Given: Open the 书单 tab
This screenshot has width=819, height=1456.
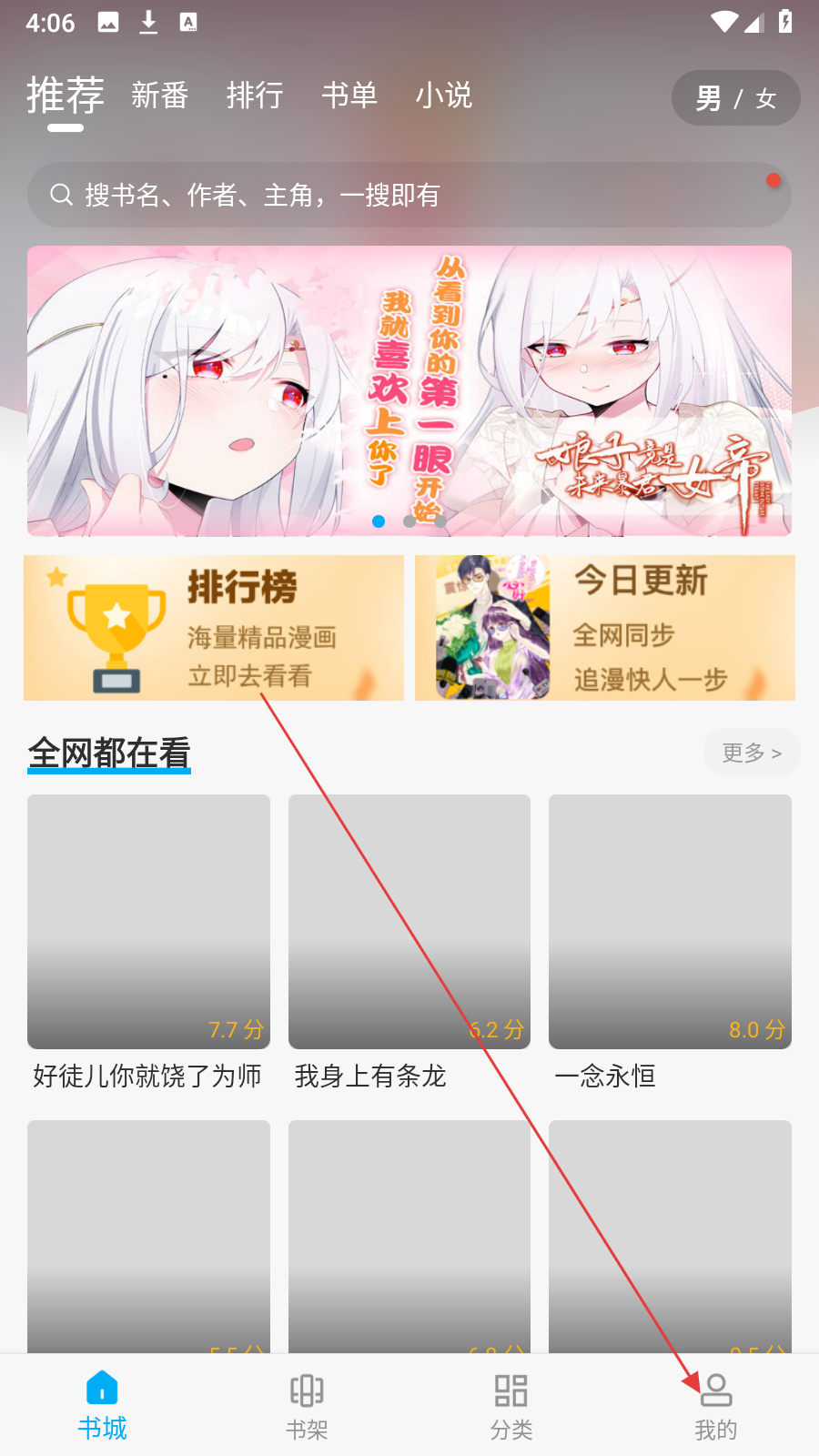Looking at the screenshot, I should (349, 96).
